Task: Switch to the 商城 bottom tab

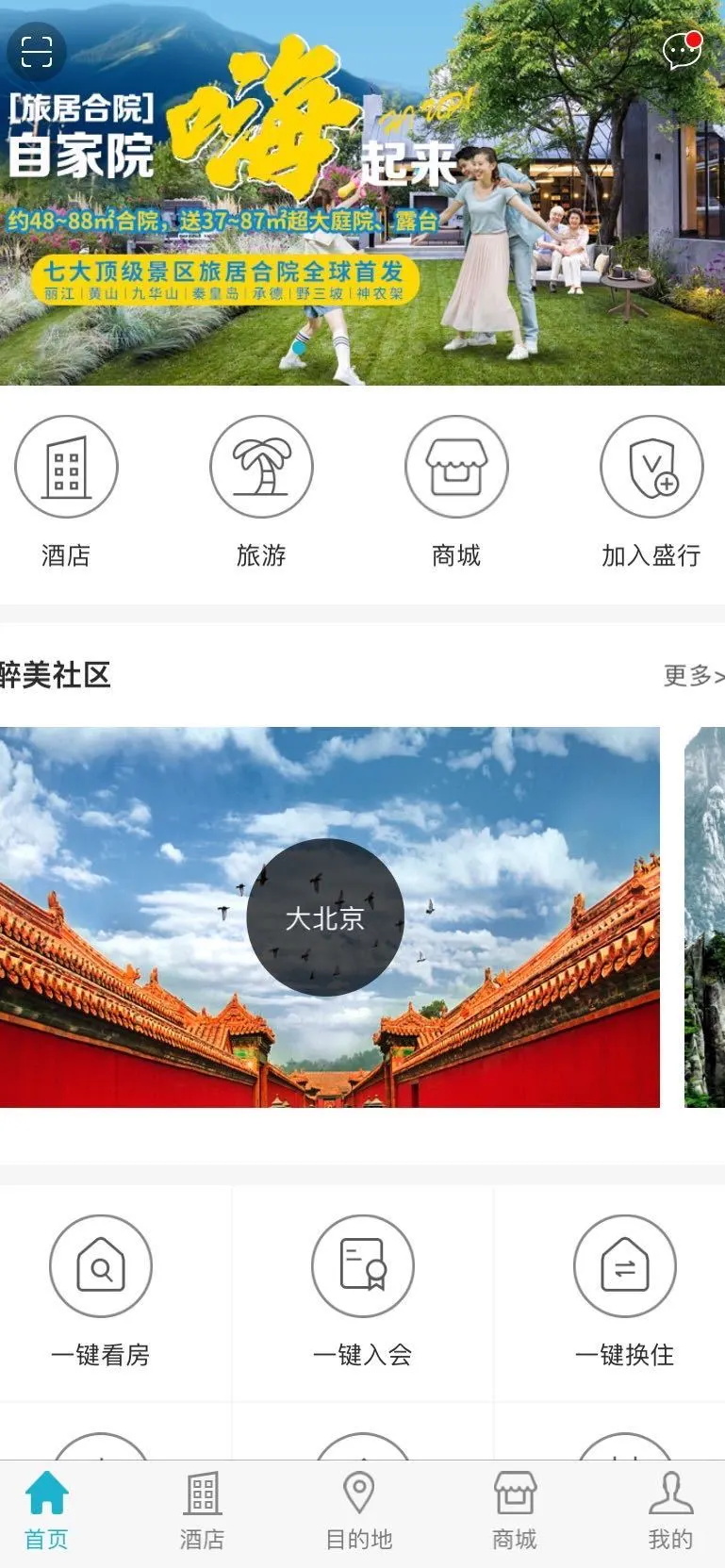Action: click(514, 1512)
